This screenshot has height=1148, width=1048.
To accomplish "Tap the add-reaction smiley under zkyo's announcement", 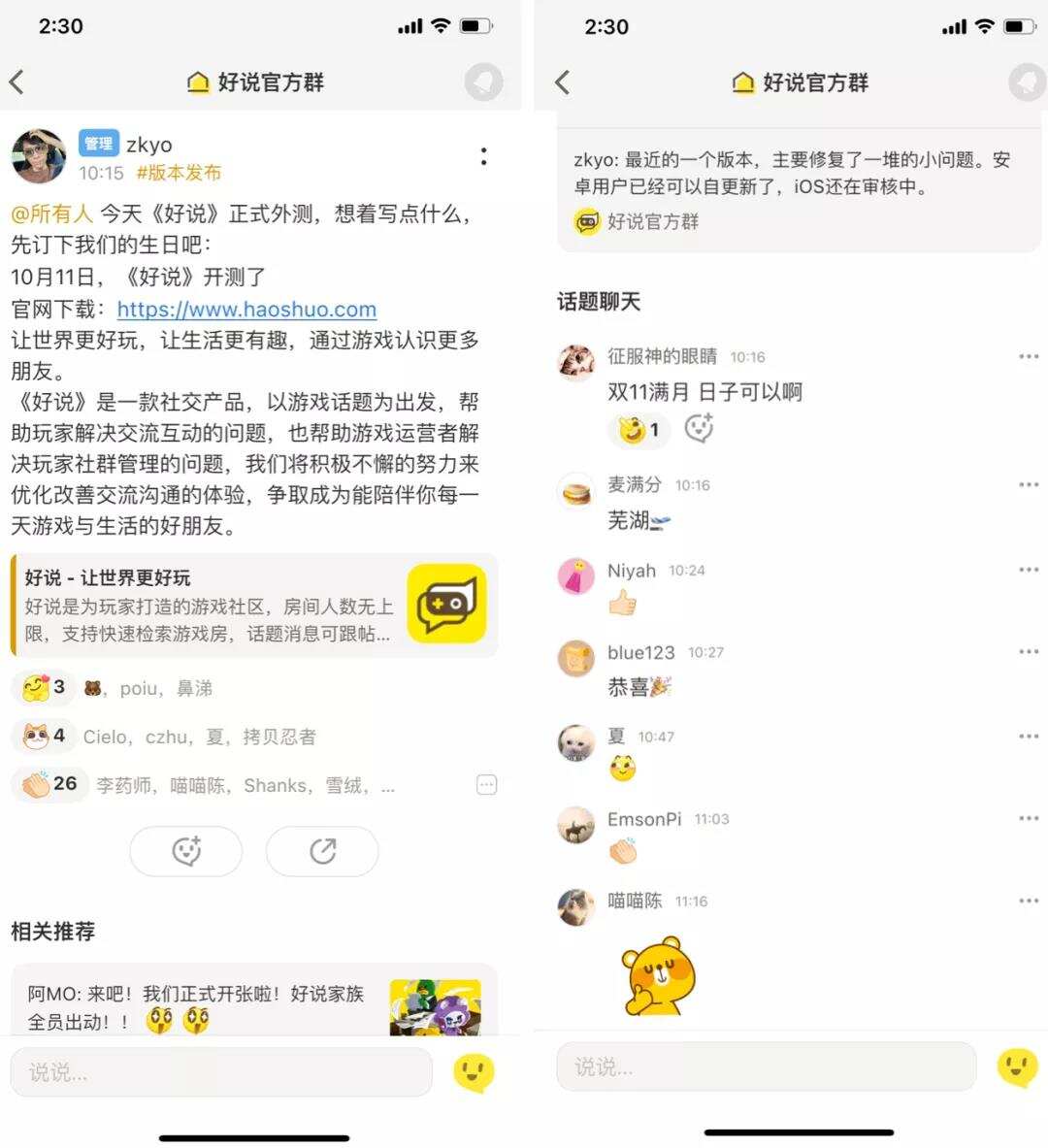I will (185, 850).
